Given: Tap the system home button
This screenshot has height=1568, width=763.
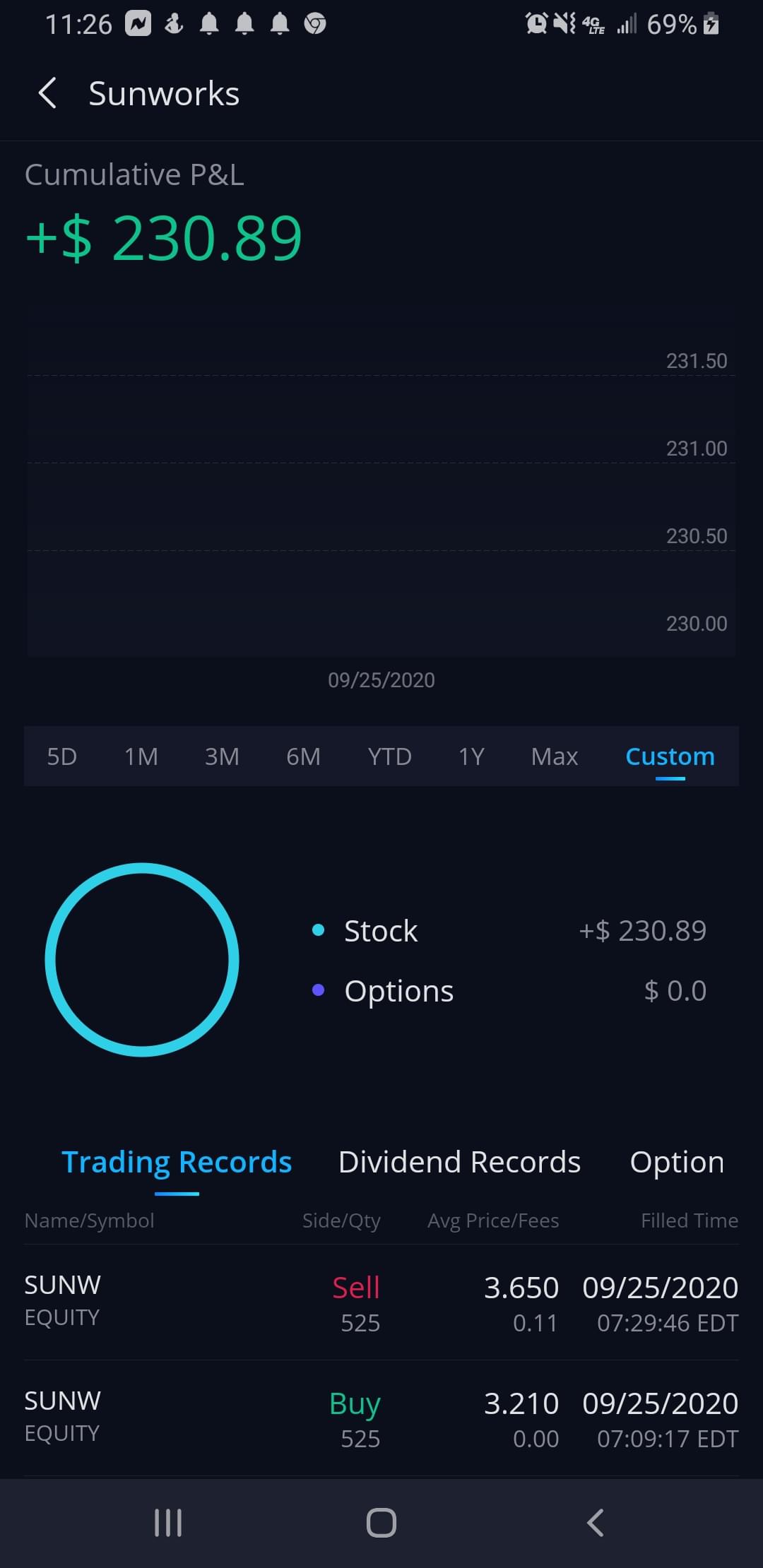Looking at the screenshot, I should tap(381, 1523).
